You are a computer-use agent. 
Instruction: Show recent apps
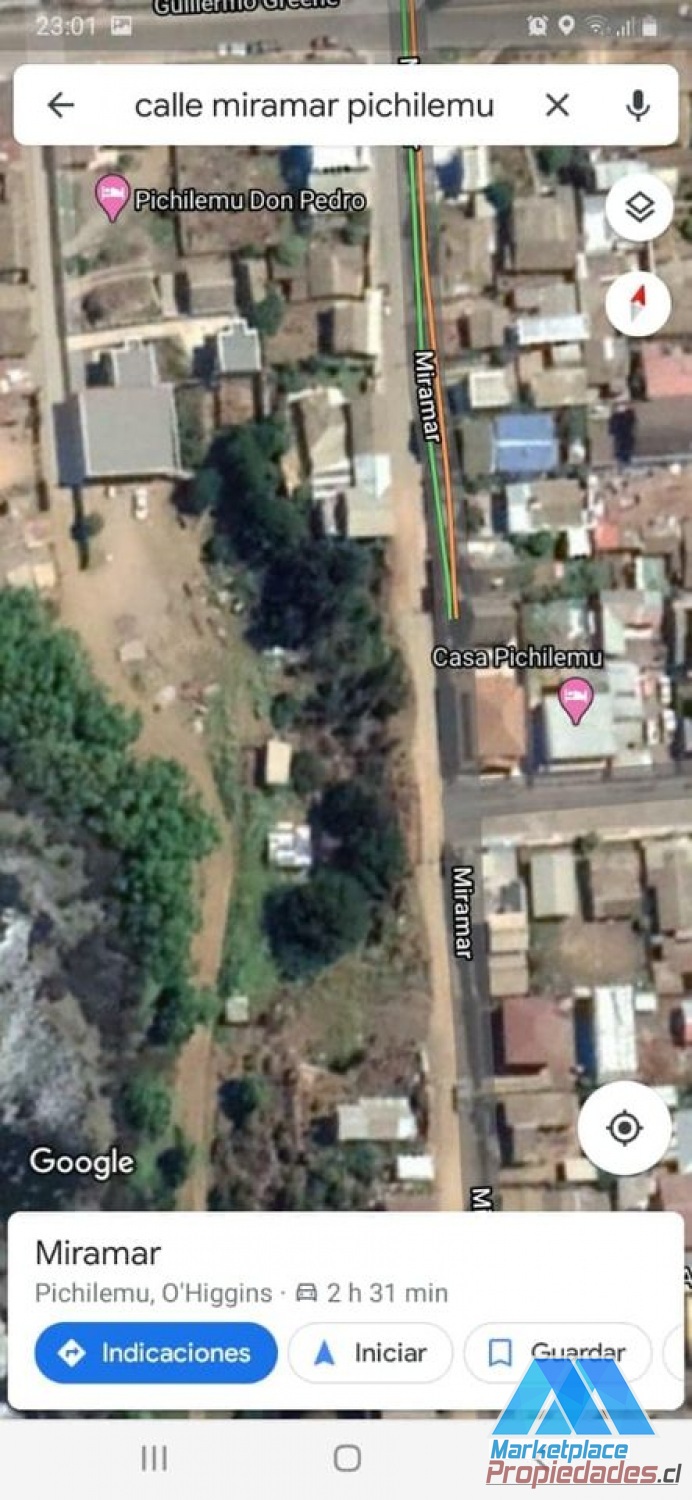(x=154, y=1458)
